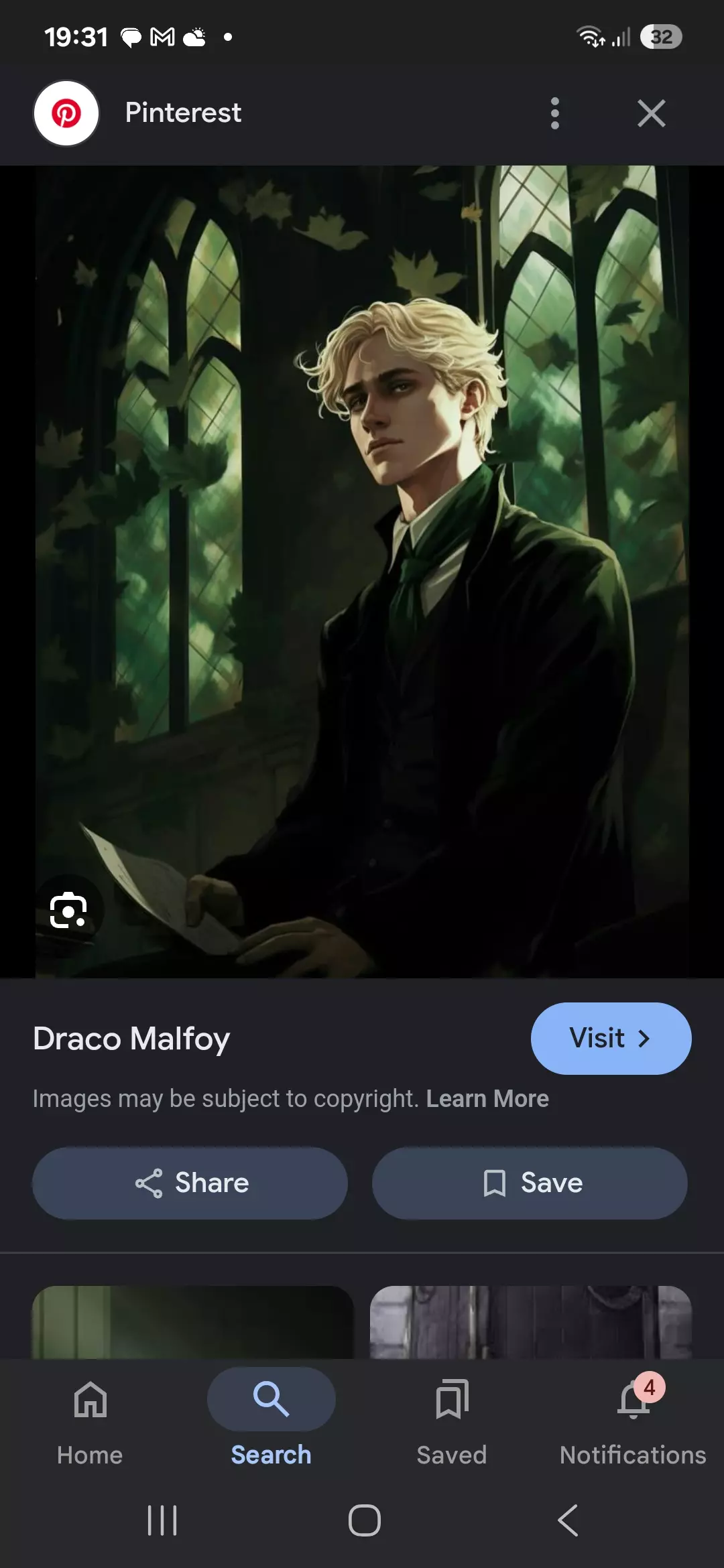
Task: Go back with the system back button
Action: (567, 1520)
